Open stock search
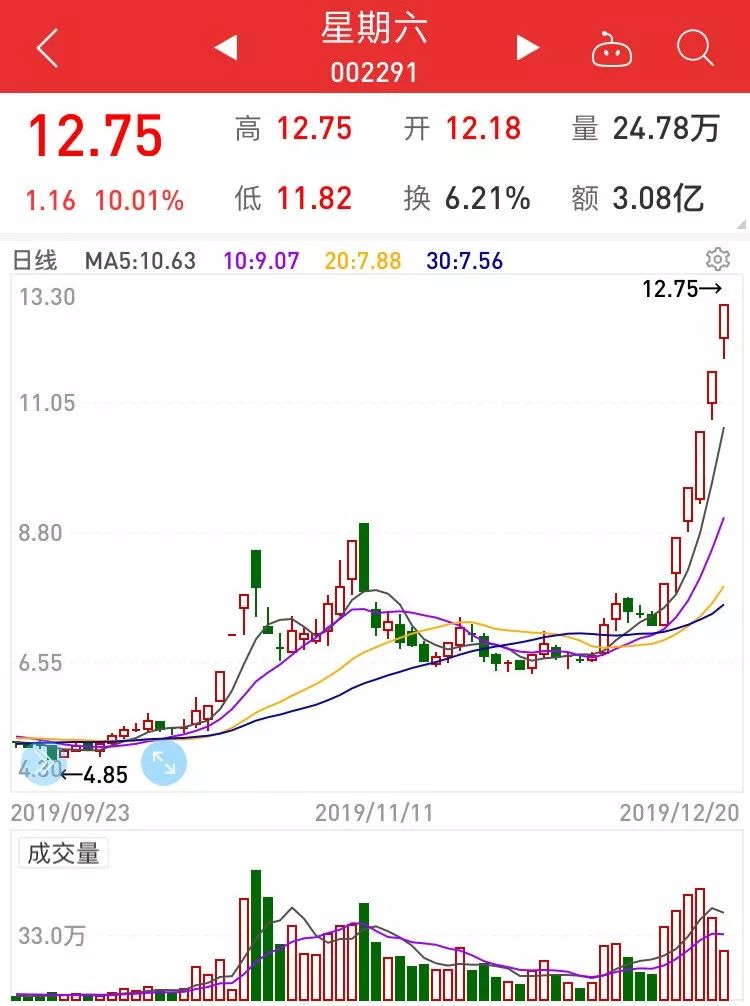This screenshot has height=1006, width=750. point(694,47)
